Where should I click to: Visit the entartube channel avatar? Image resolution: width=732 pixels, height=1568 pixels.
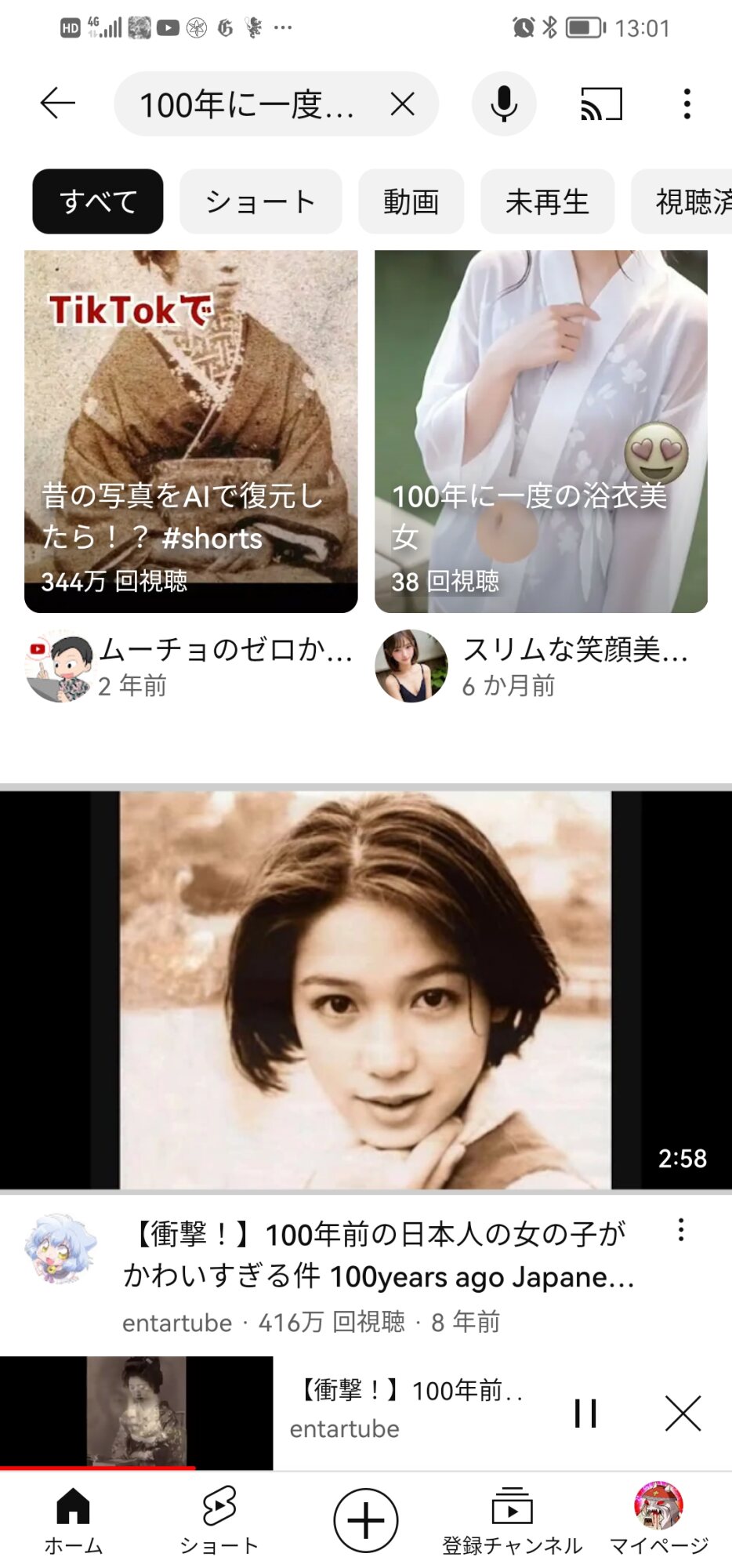click(x=60, y=1248)
